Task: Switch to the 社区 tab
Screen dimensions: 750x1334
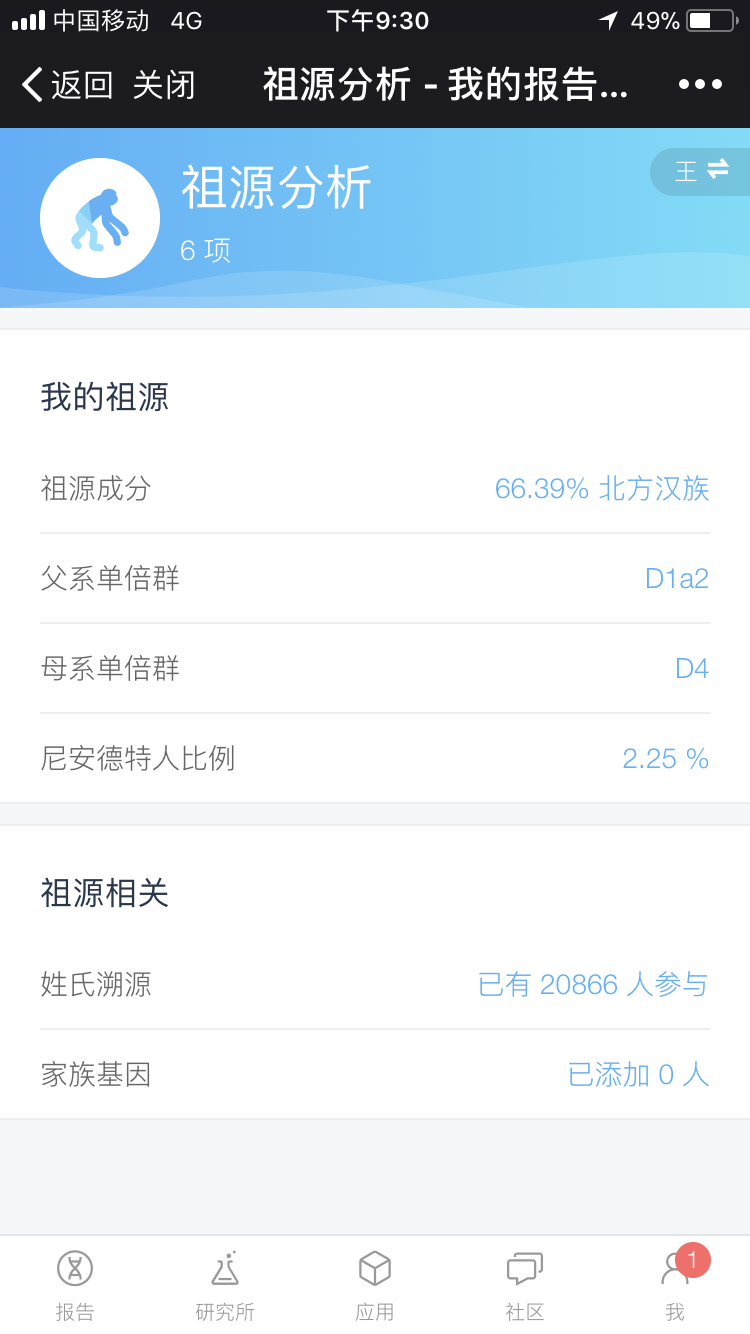Action: [525, 1286]
